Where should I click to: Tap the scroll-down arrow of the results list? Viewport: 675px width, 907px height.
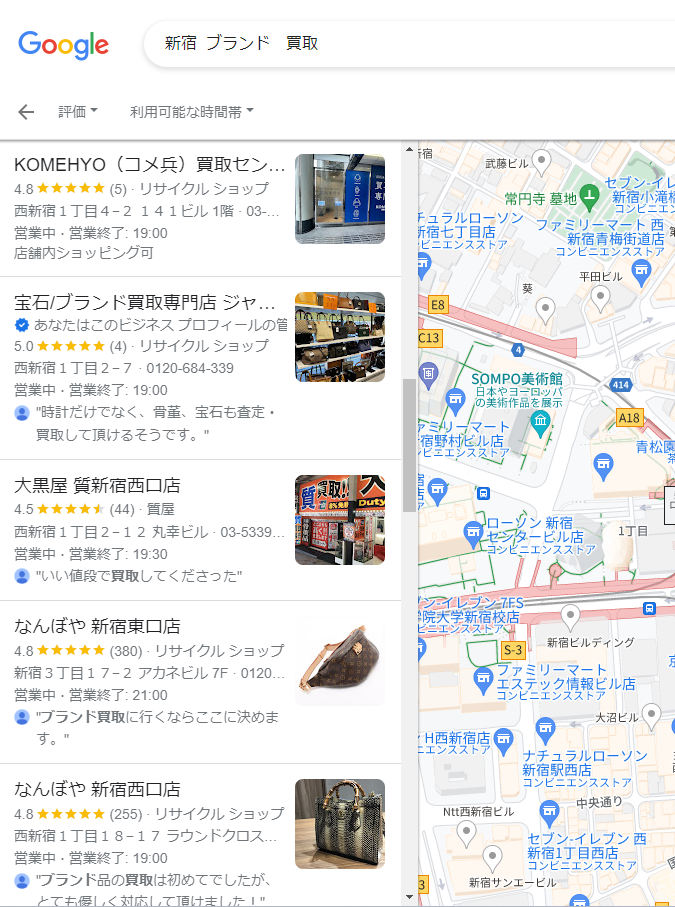(x=409, y=897)
